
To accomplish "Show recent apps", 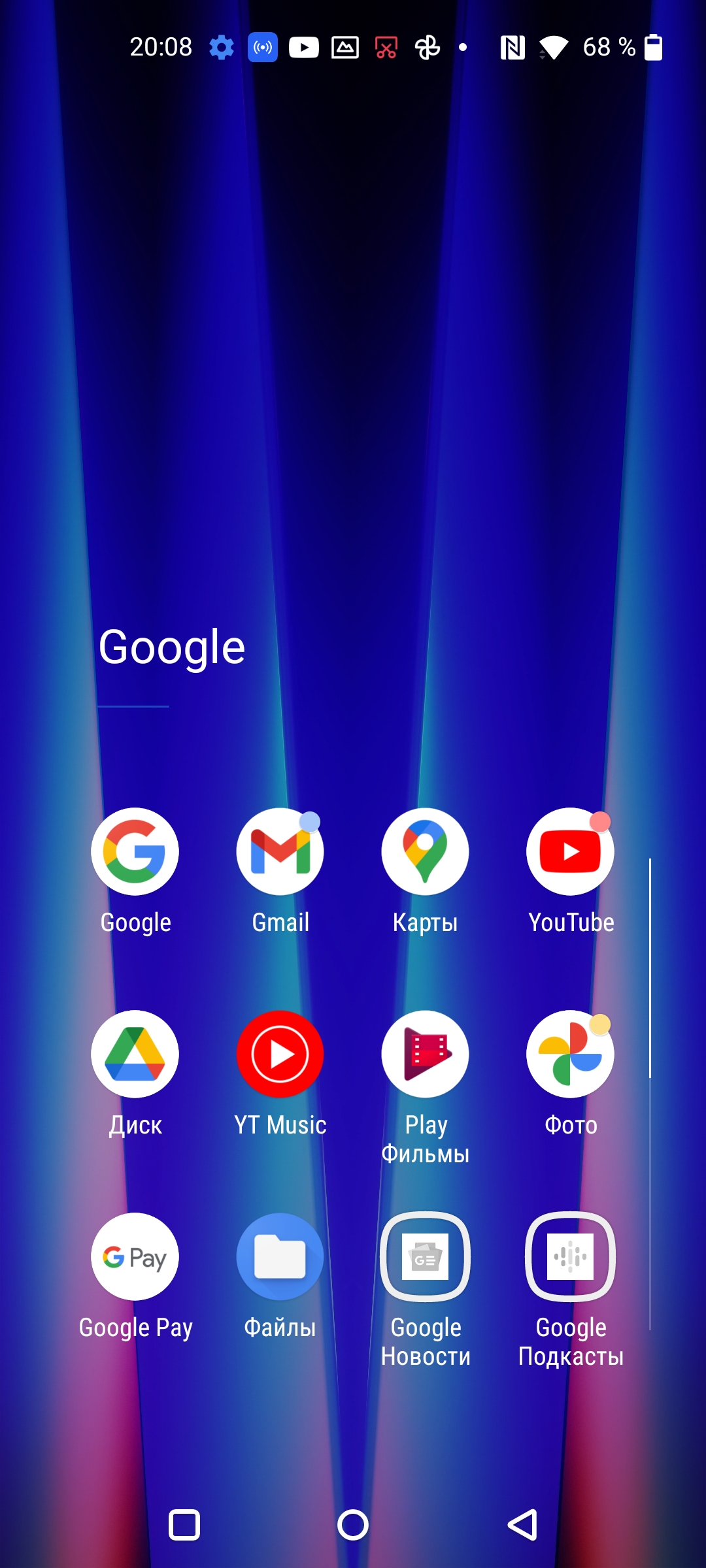I will pyautogui.click(x=184, y=1526).
